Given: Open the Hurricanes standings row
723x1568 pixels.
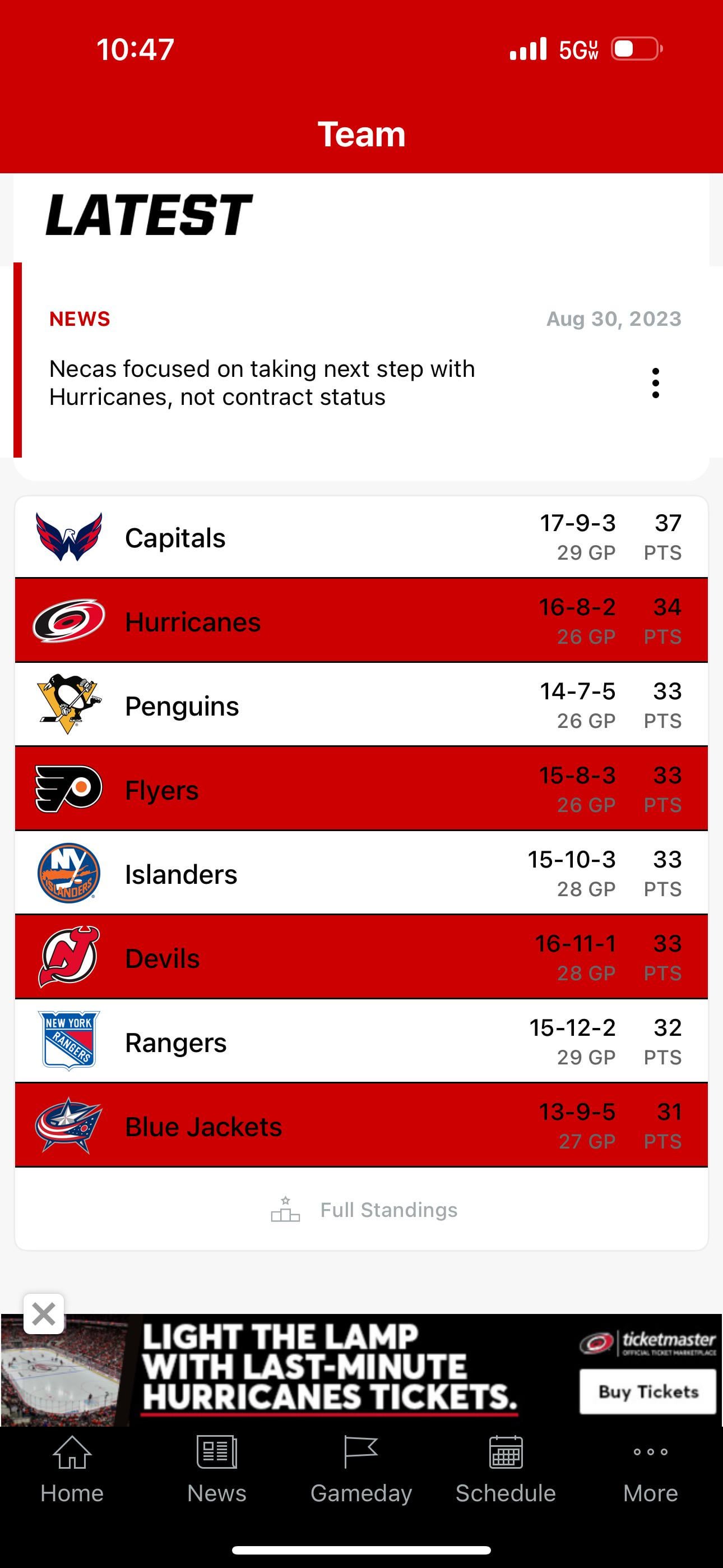Looking at the screenshot, I should point(361,621).
